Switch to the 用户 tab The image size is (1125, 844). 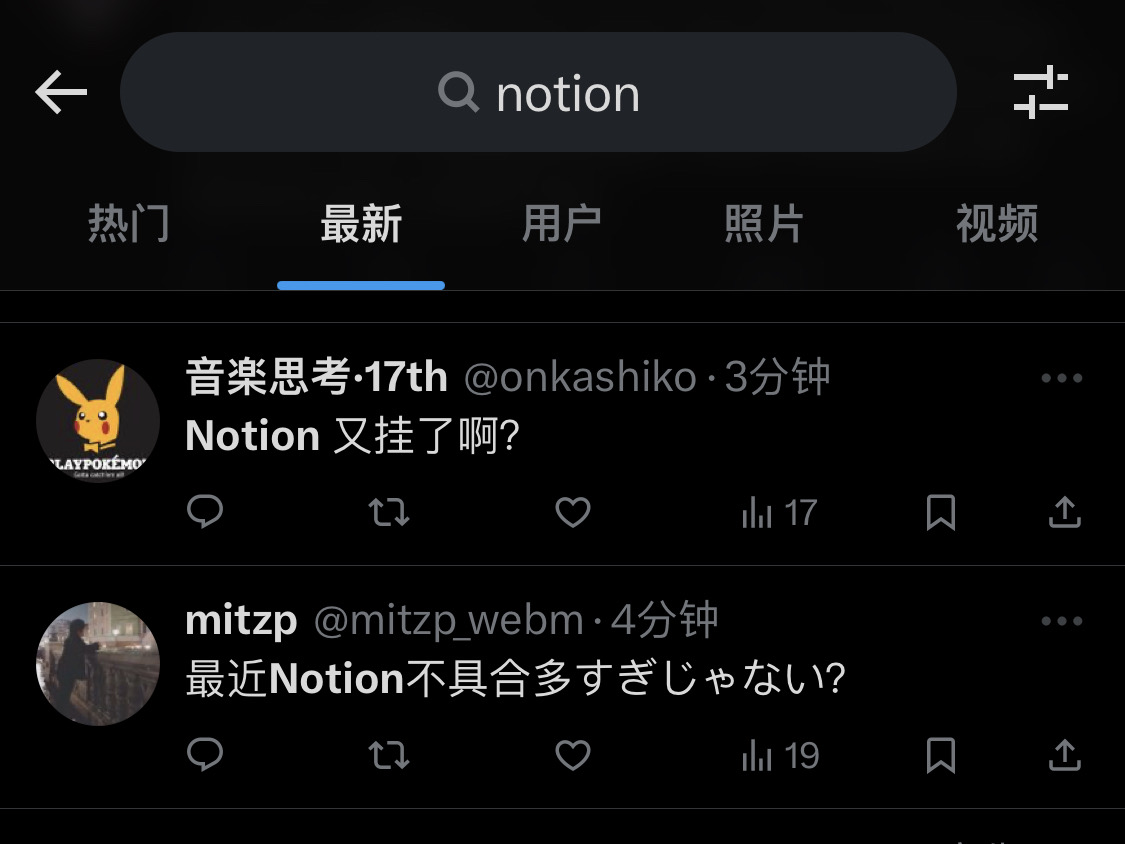tap(561, 224)
